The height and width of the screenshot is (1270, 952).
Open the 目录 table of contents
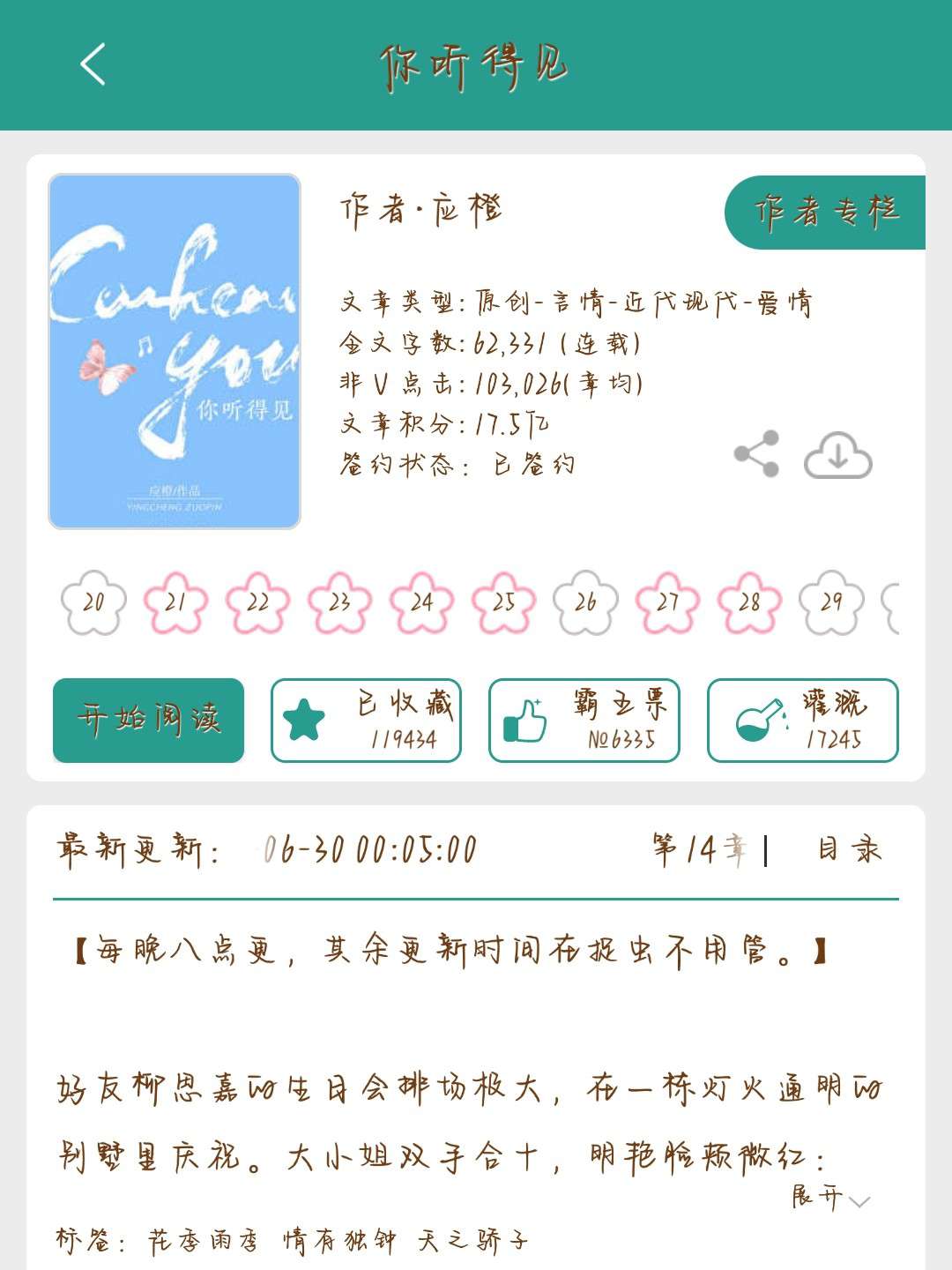coord(849,850)
